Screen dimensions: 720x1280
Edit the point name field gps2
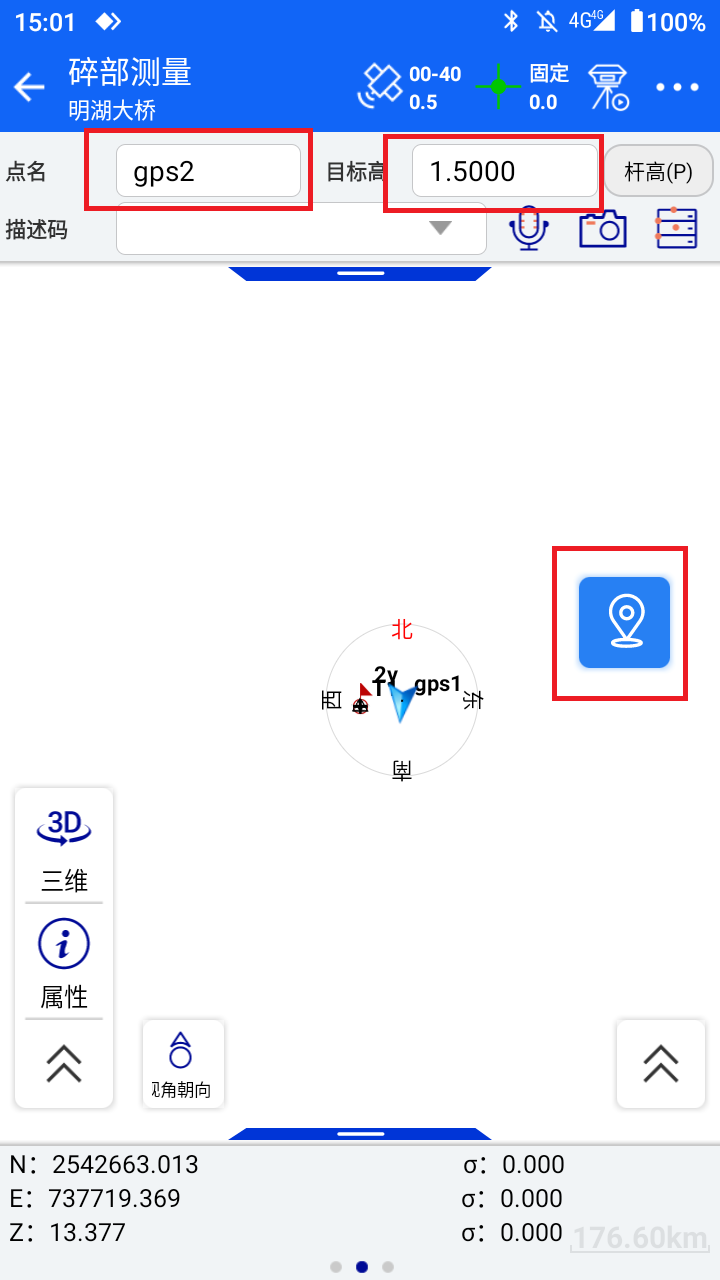(208, 171)
